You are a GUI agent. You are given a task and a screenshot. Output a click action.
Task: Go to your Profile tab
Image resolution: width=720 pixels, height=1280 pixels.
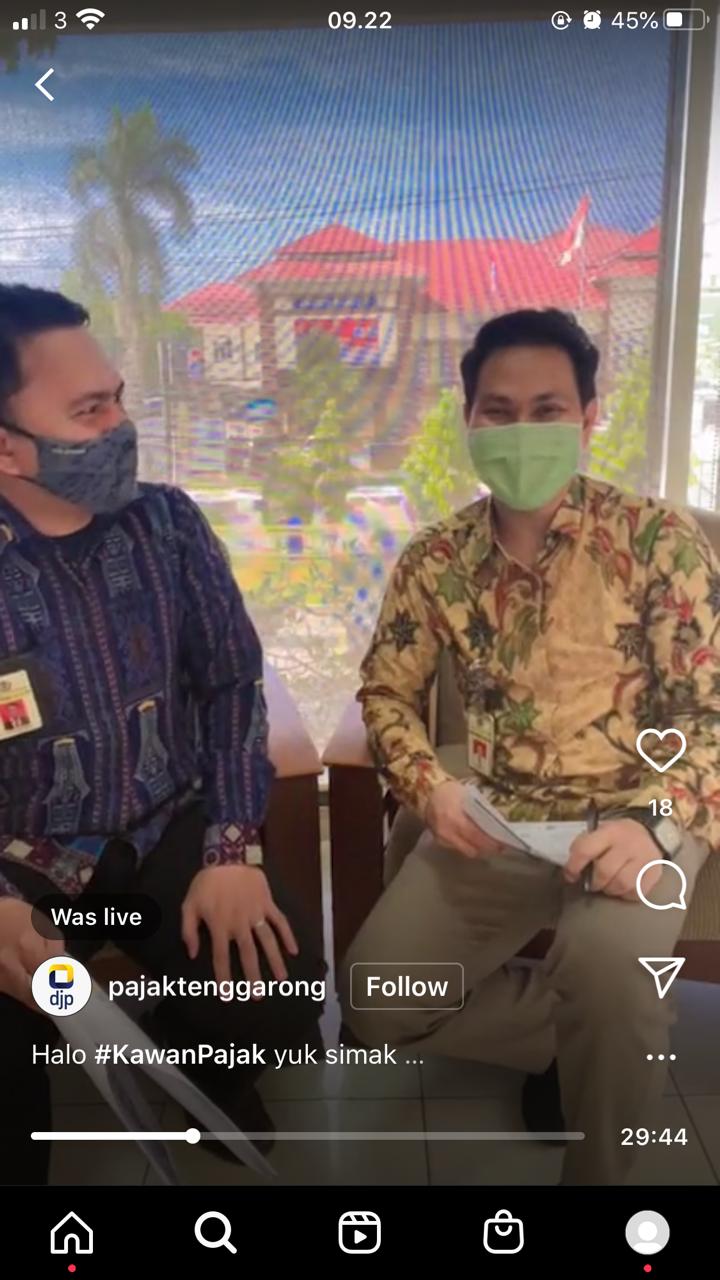click(x=647, y=1232)
